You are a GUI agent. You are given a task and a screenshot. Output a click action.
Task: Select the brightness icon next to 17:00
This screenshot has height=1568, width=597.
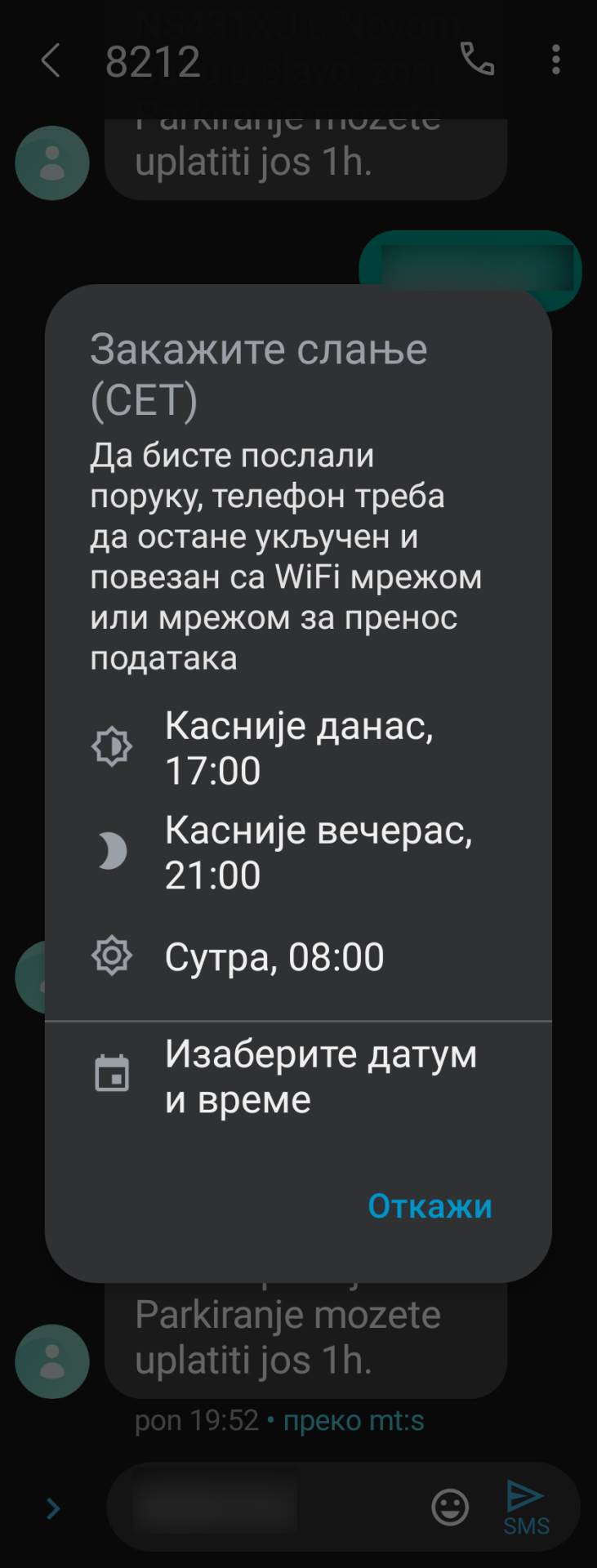pos(114,746)
